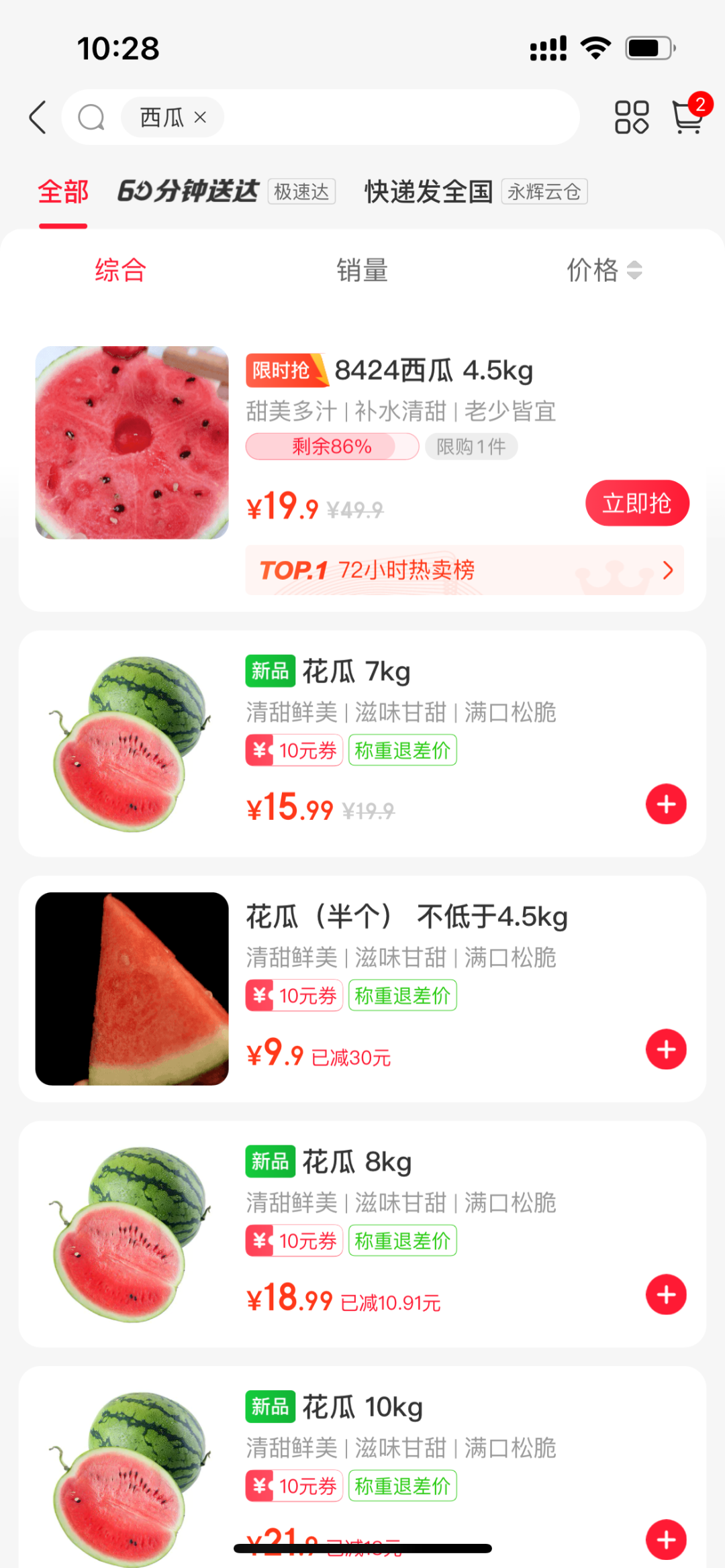This screenshot has width=725, height=1568.
Task: Add 花瓜 8kg to cart
Action: click(666, 1294)
